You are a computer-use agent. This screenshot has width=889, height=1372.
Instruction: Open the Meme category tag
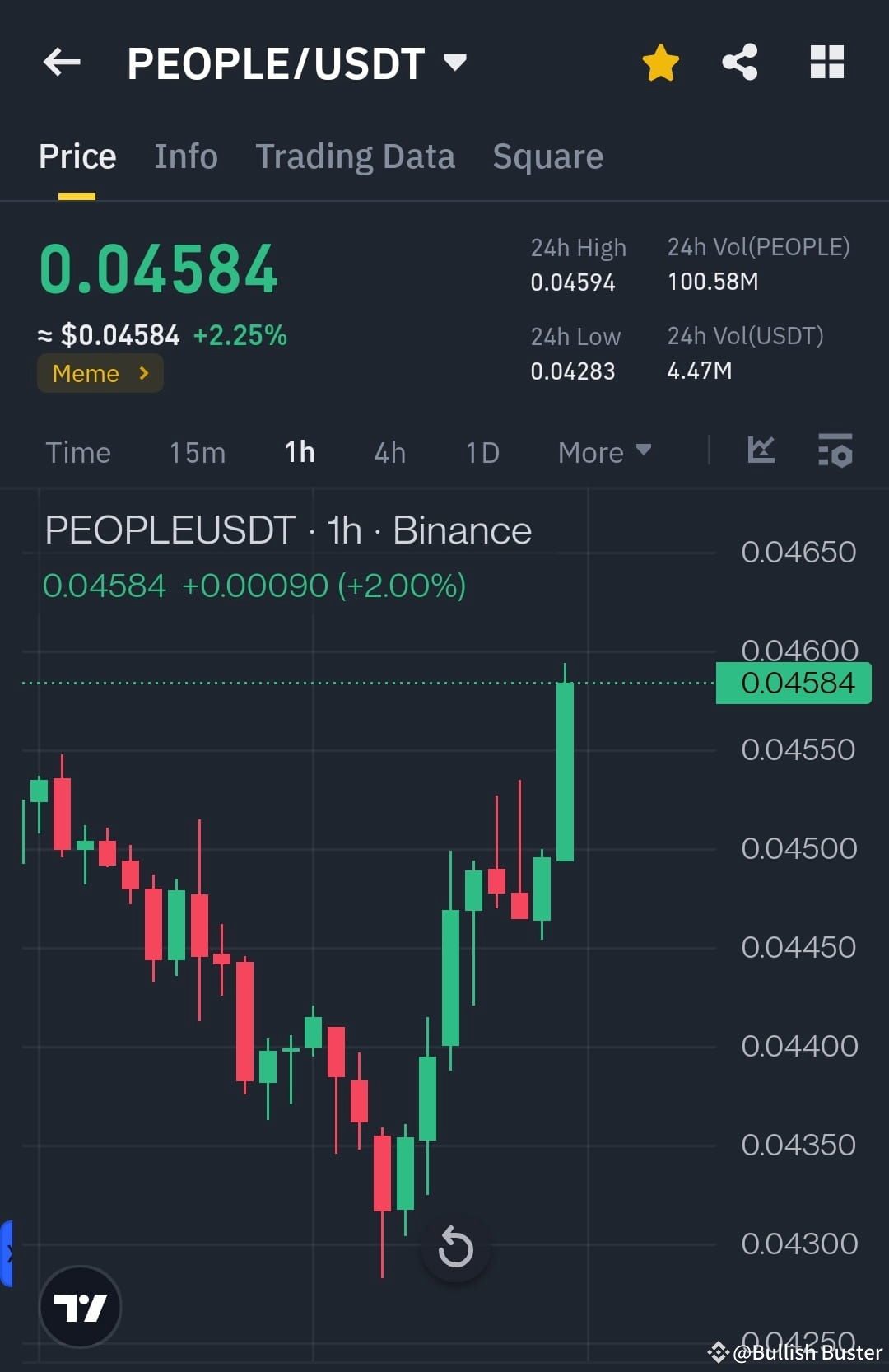86,373
